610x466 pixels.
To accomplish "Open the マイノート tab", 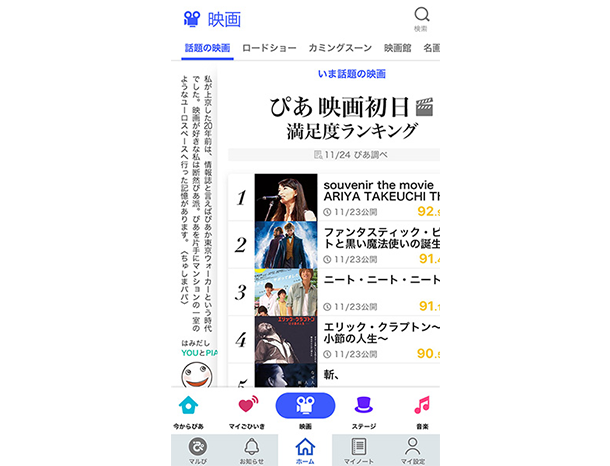I will [x=359, y=450].
